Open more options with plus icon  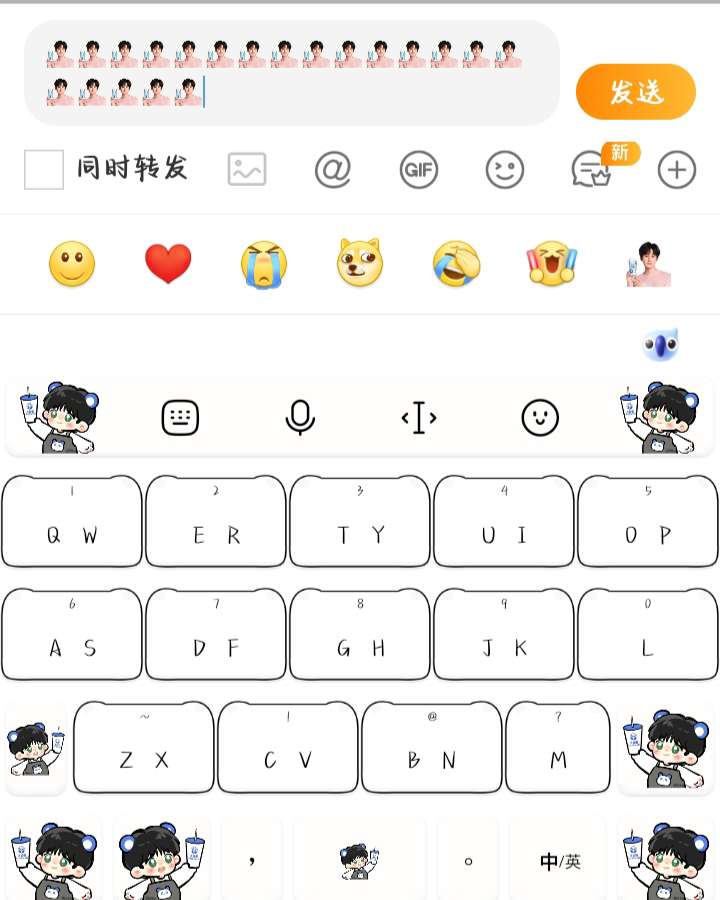[x=677, y=170]
